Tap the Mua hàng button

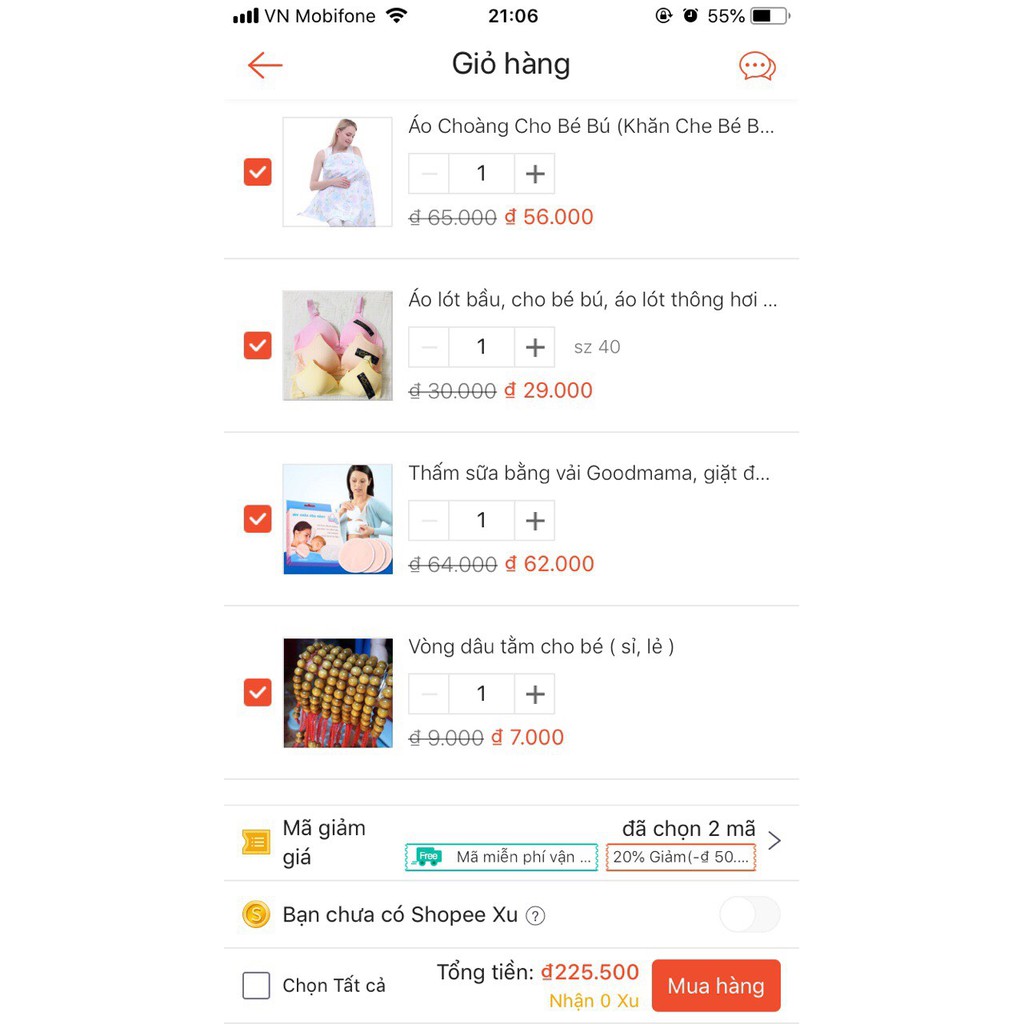pyautogui.click(x=716, y=986)
